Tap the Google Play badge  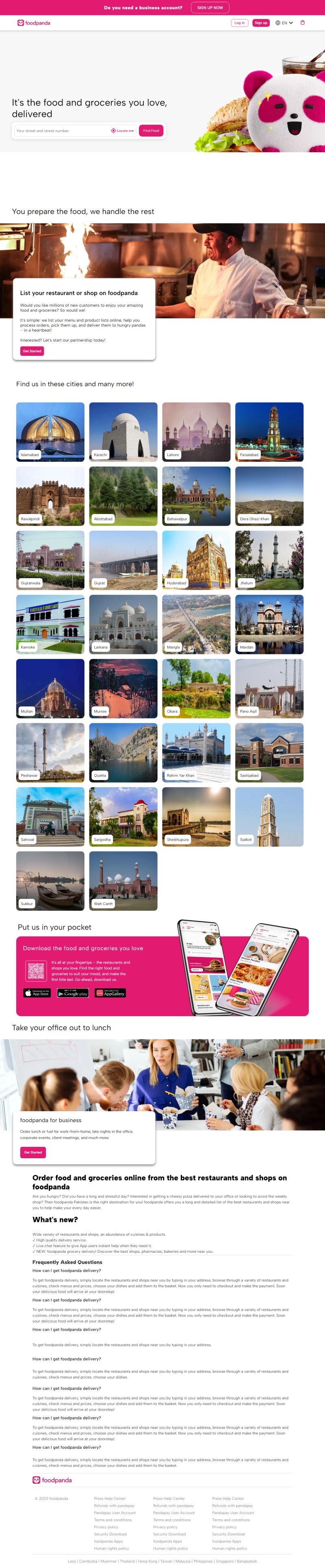[73, 993]
